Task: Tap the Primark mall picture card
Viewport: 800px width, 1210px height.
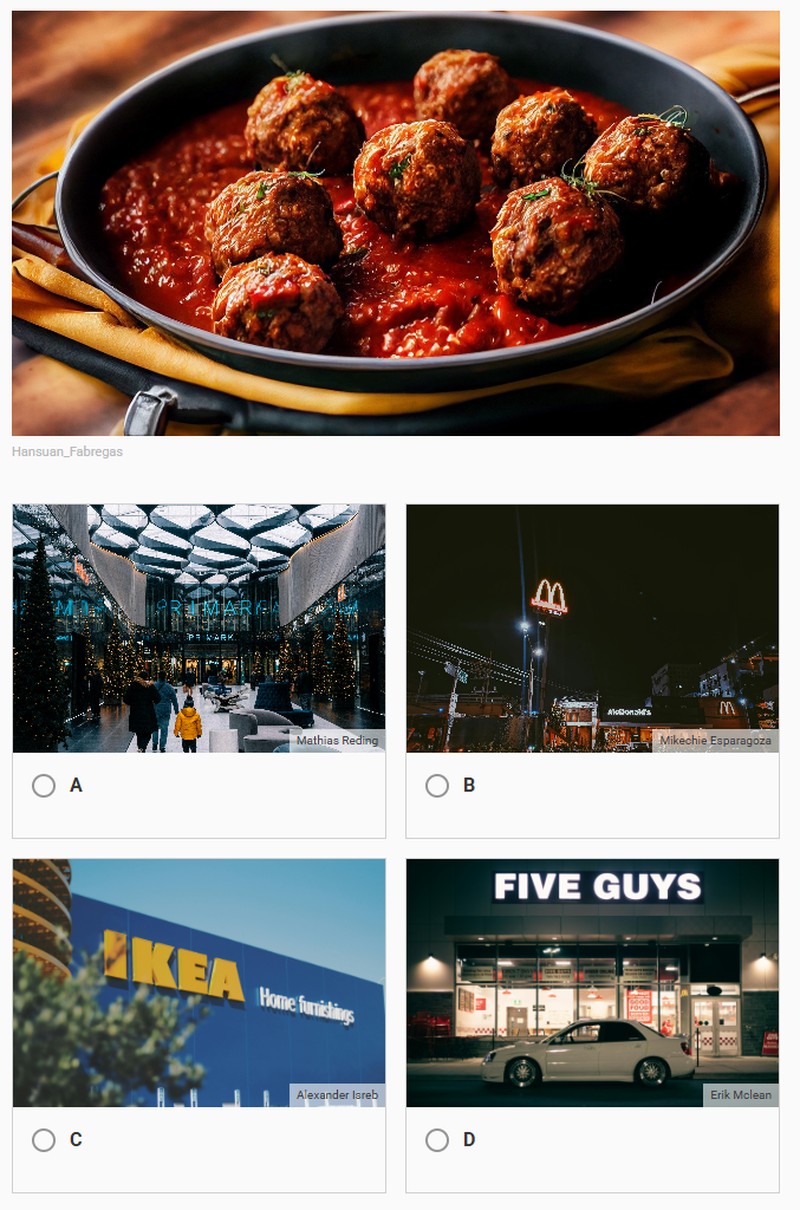Action: (198, 628)
